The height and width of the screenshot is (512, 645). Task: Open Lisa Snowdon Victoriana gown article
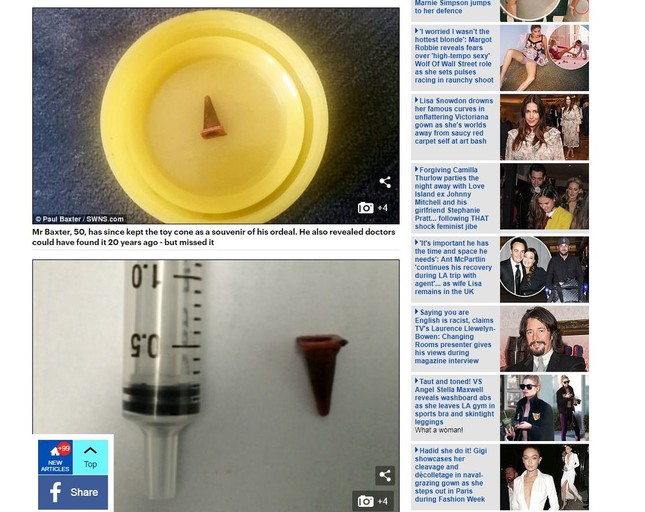click(x=455, y=122)
